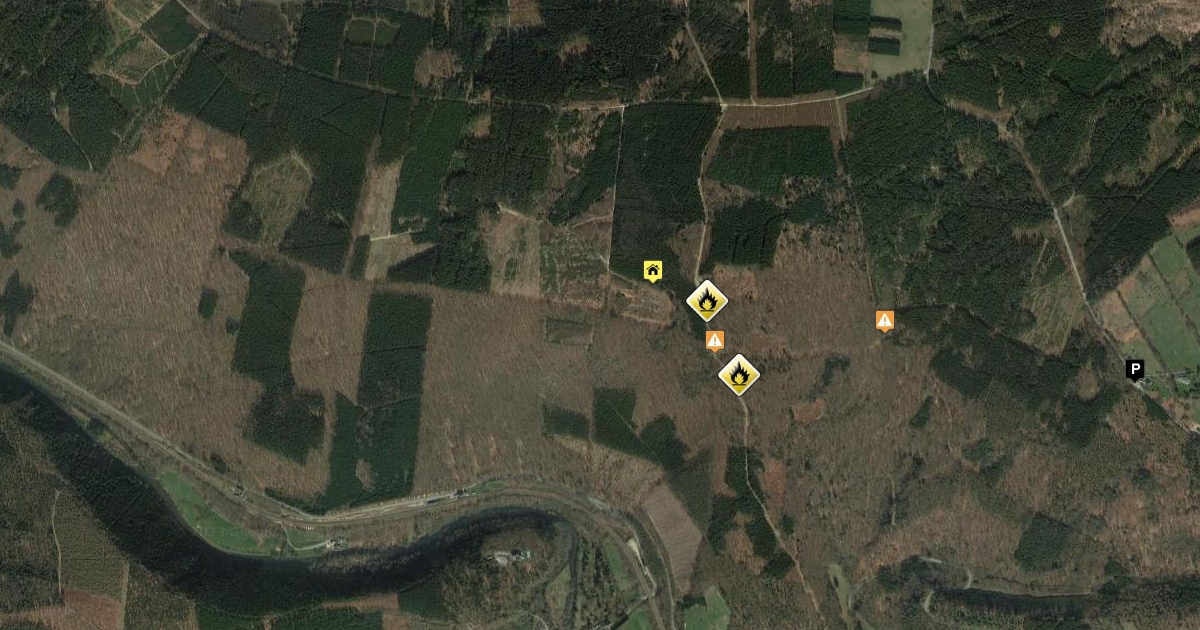
Task: Select the warning marker between the flame markers
Action: 714,341
